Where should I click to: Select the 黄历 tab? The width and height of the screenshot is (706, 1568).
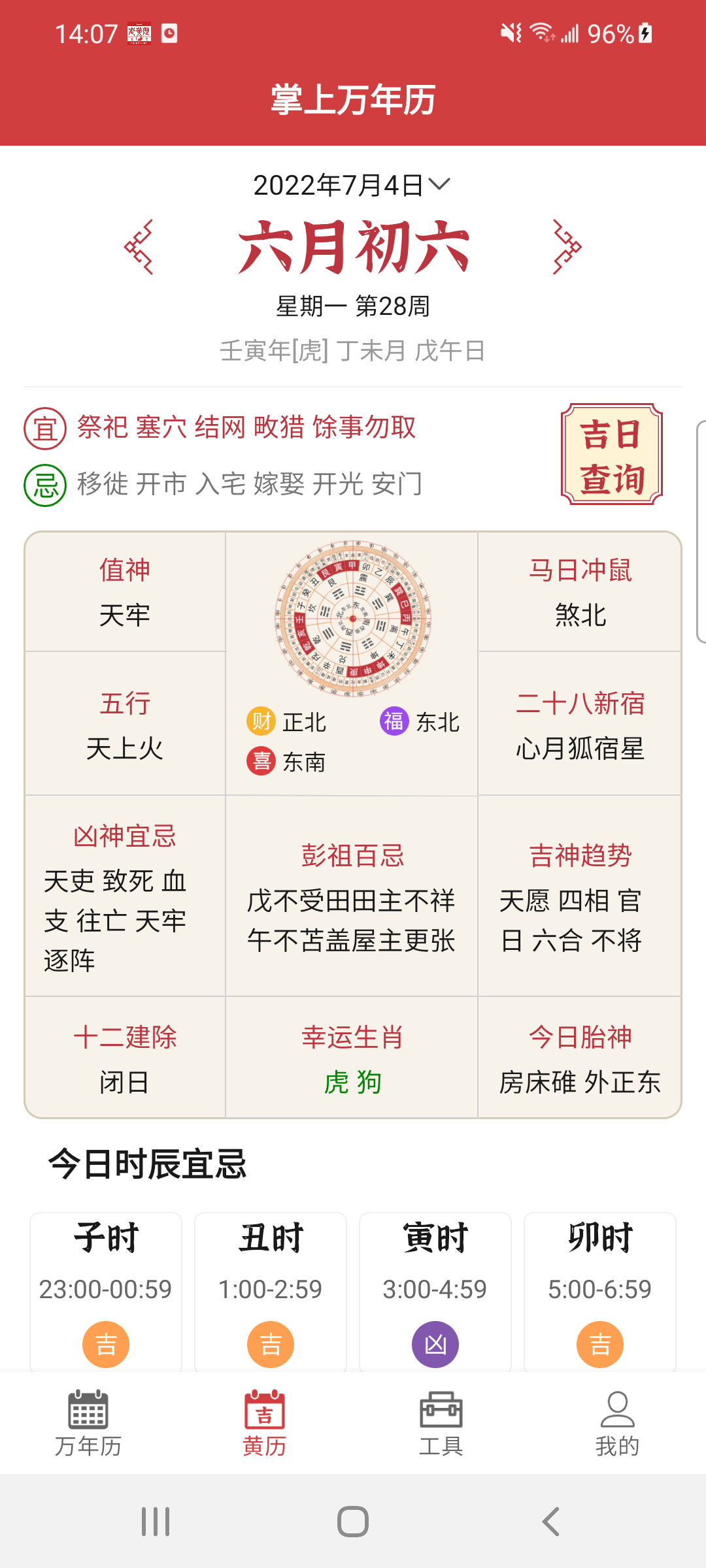(x=265, y=1423)
